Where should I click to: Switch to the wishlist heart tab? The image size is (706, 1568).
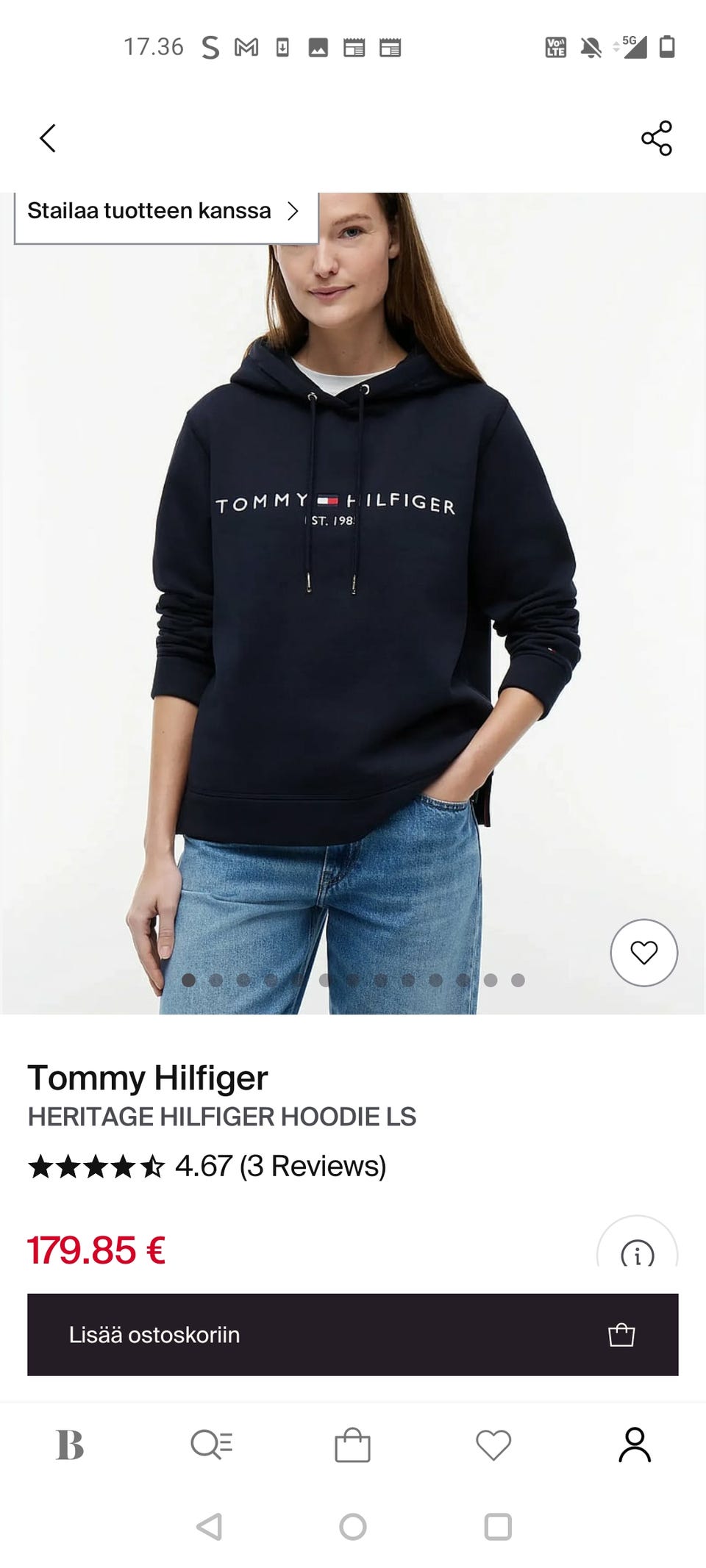coord(493,1445)
